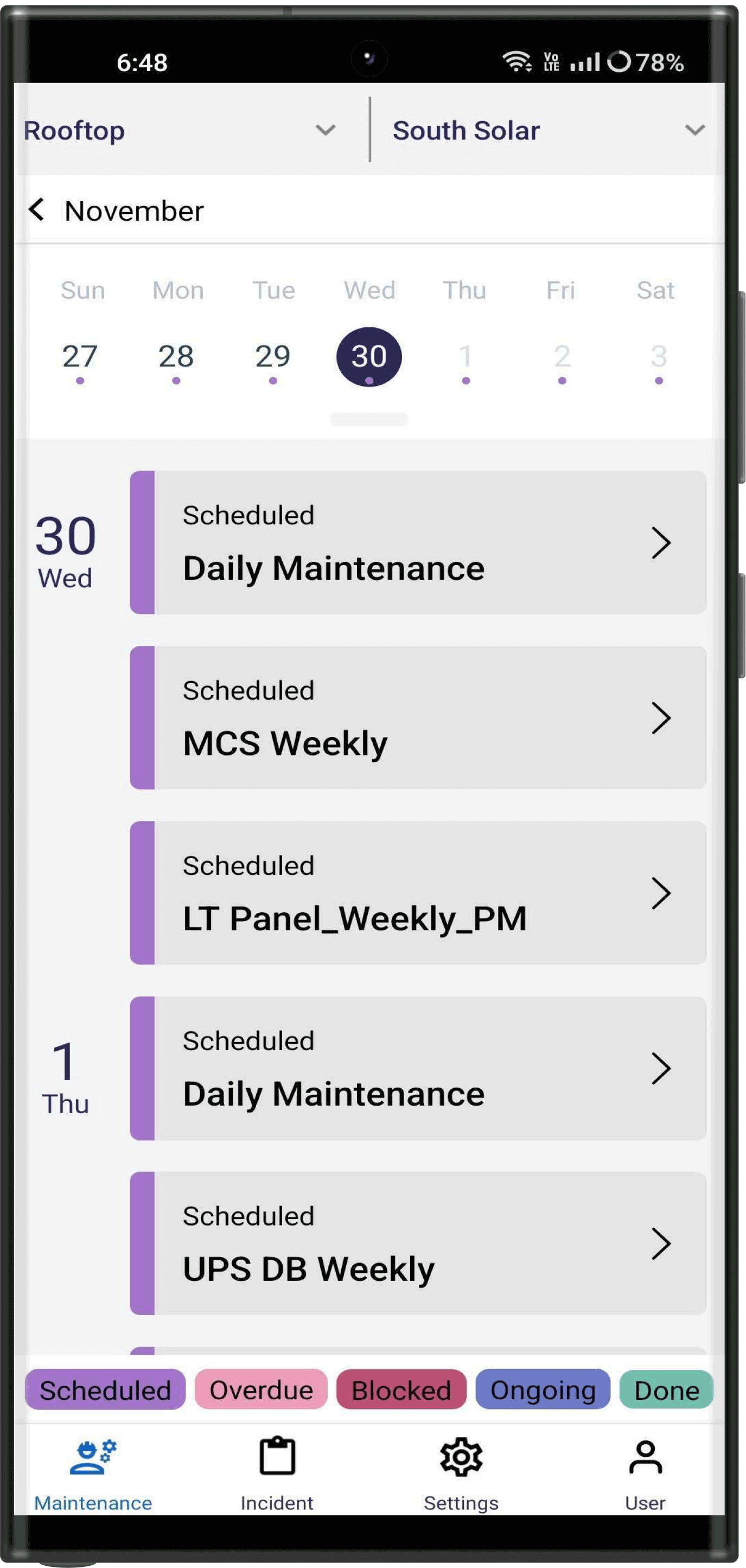Go back using the arrow beside November
Viewport: 746px width, 1568px height.
pos(36,210)
